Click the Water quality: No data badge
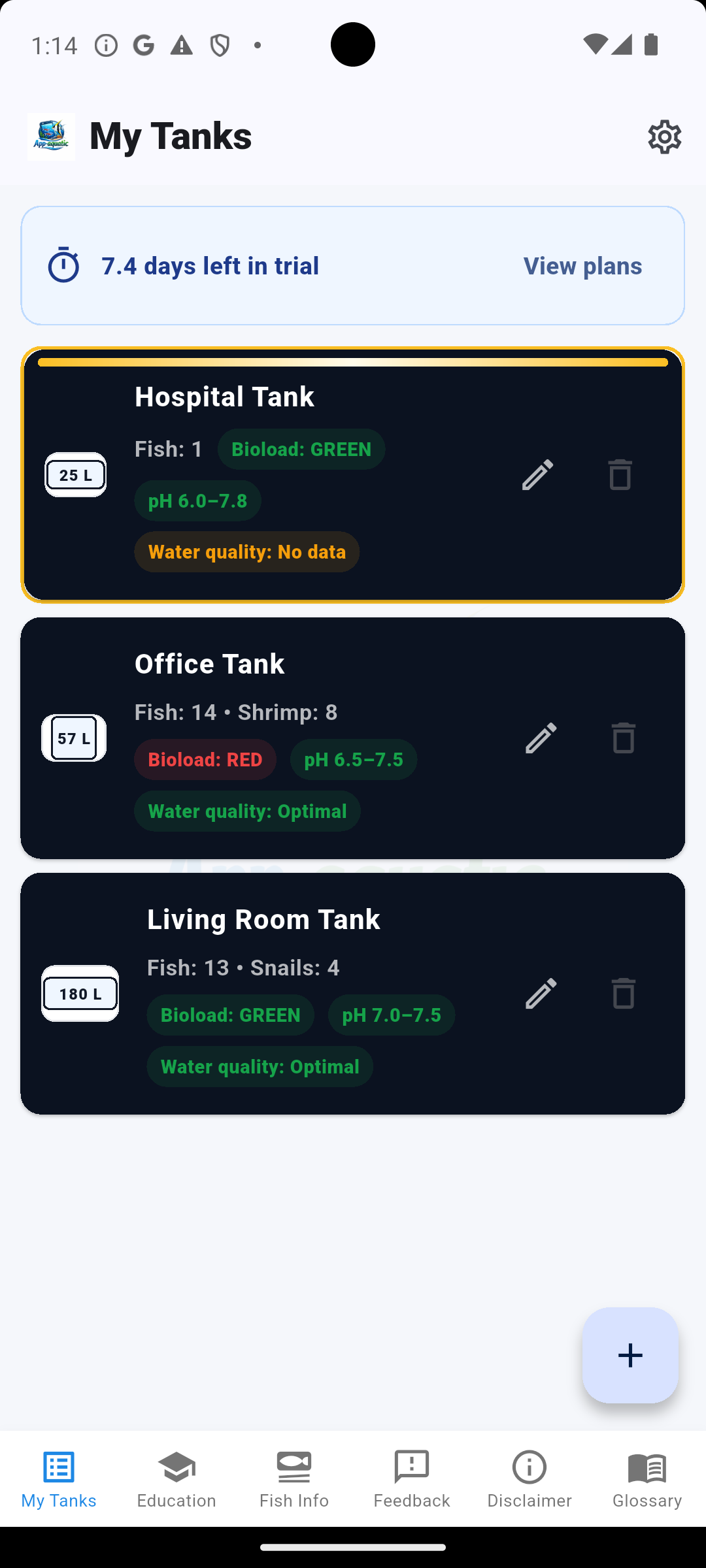 point(246,552)
